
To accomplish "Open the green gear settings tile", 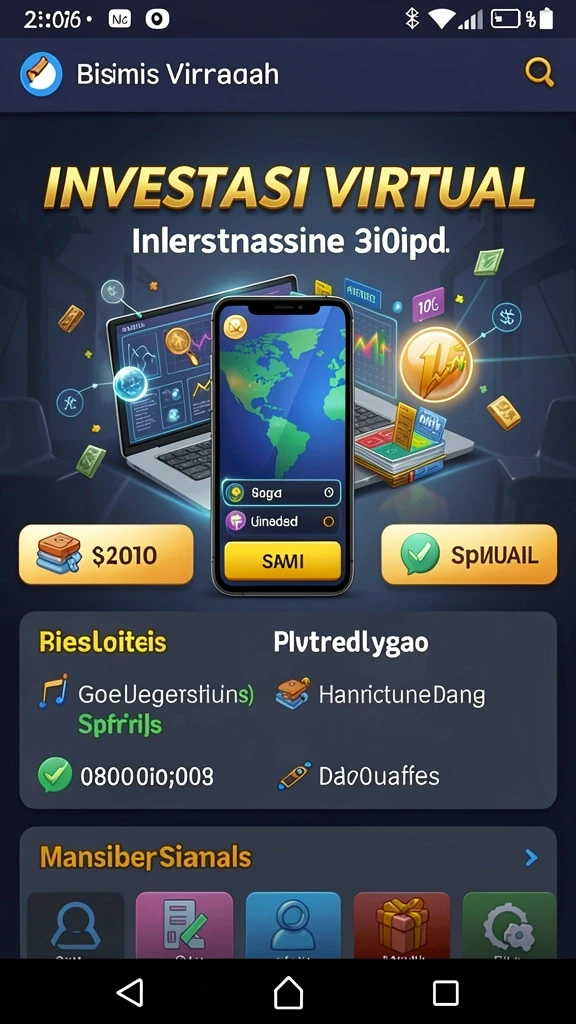I will (x=509, y=925).
